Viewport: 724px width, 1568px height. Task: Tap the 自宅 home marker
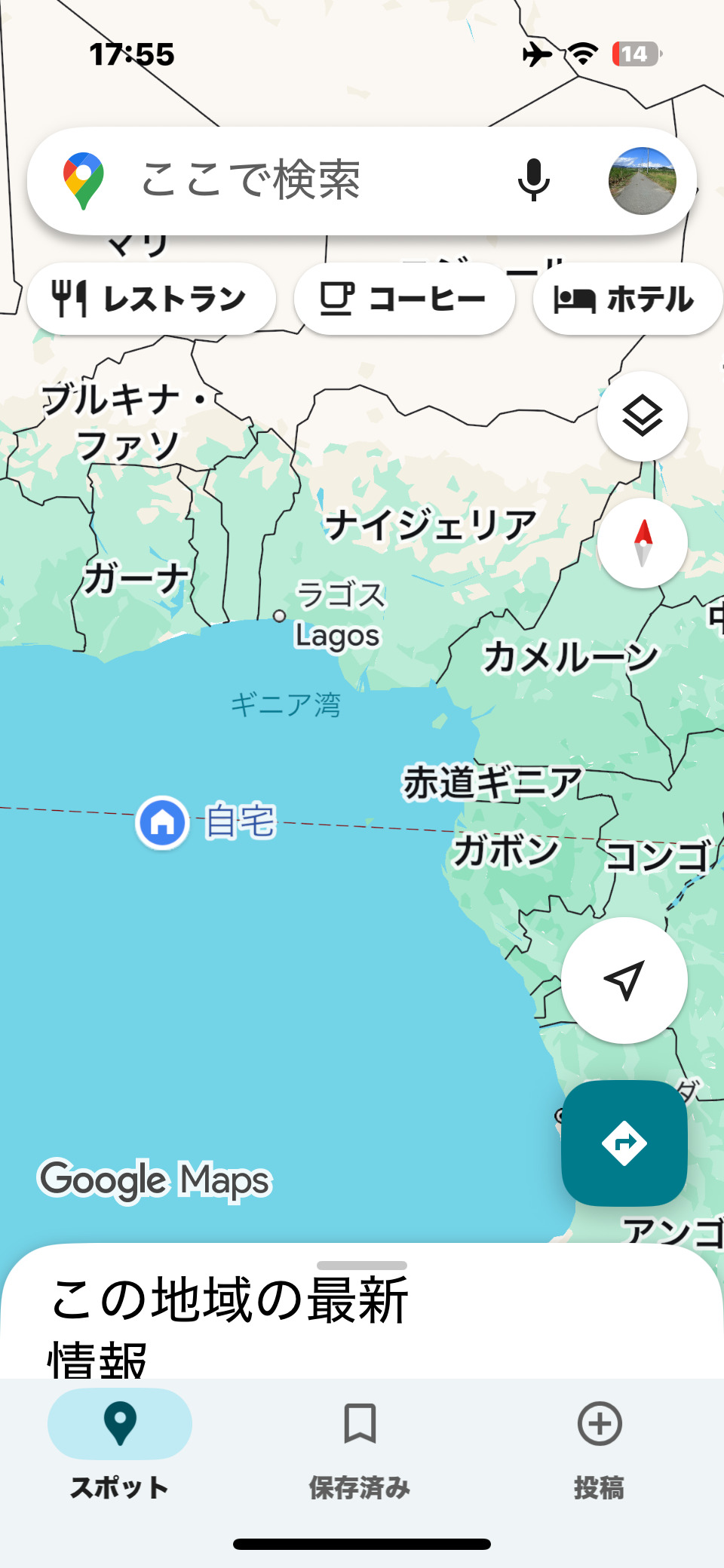162,822
